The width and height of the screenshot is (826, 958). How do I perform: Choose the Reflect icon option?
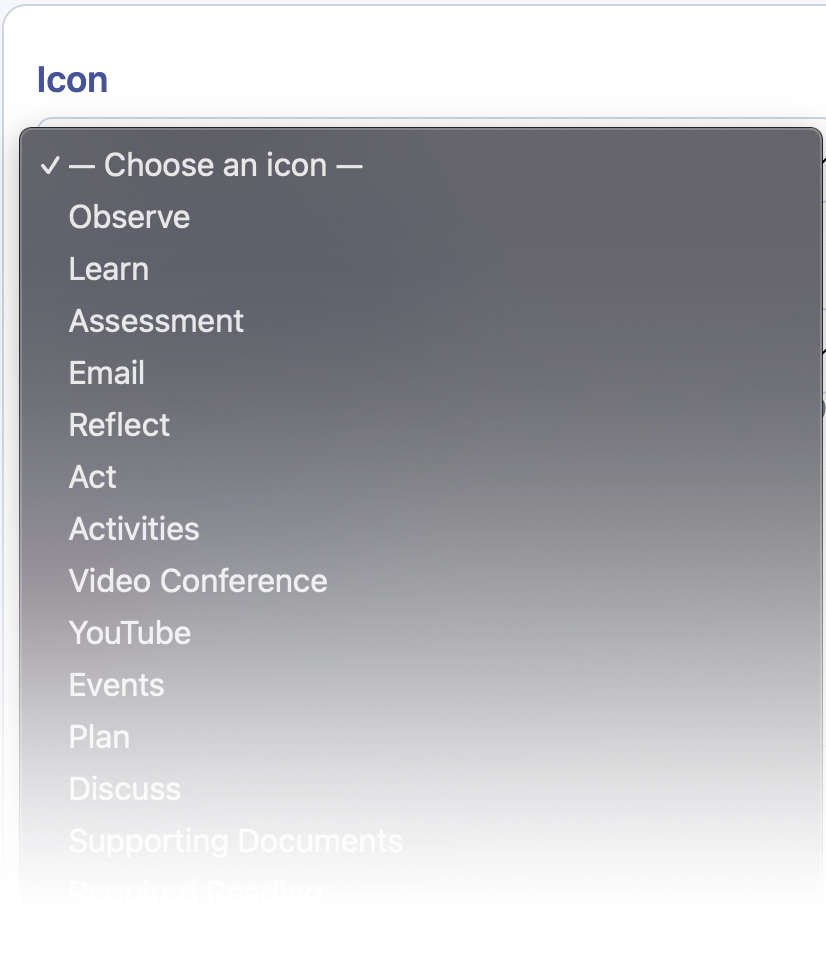pos(119,425)
